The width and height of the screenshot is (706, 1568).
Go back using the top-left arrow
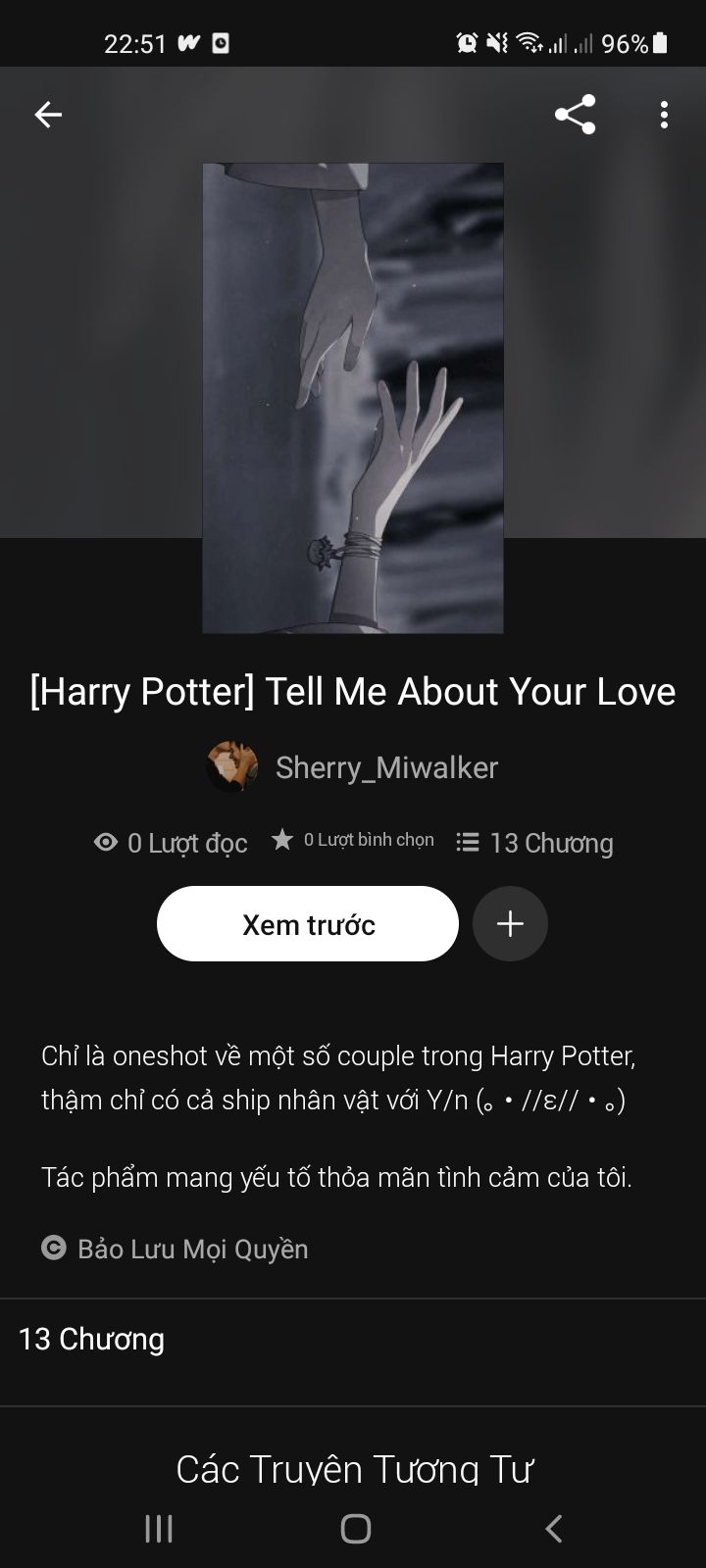[x=48, y=115]
